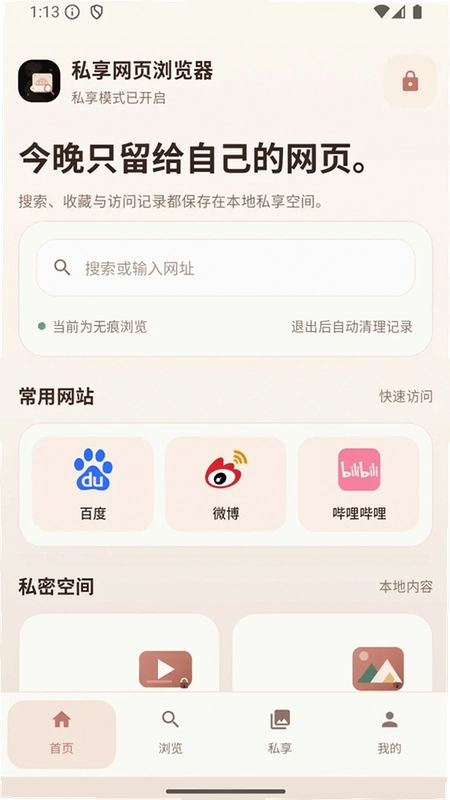Image resolution: width=450 pixels, height=800 pixels.
Task: Switch to the 浏览 tab
Action: pyautogui.click(x=170, y=734)
